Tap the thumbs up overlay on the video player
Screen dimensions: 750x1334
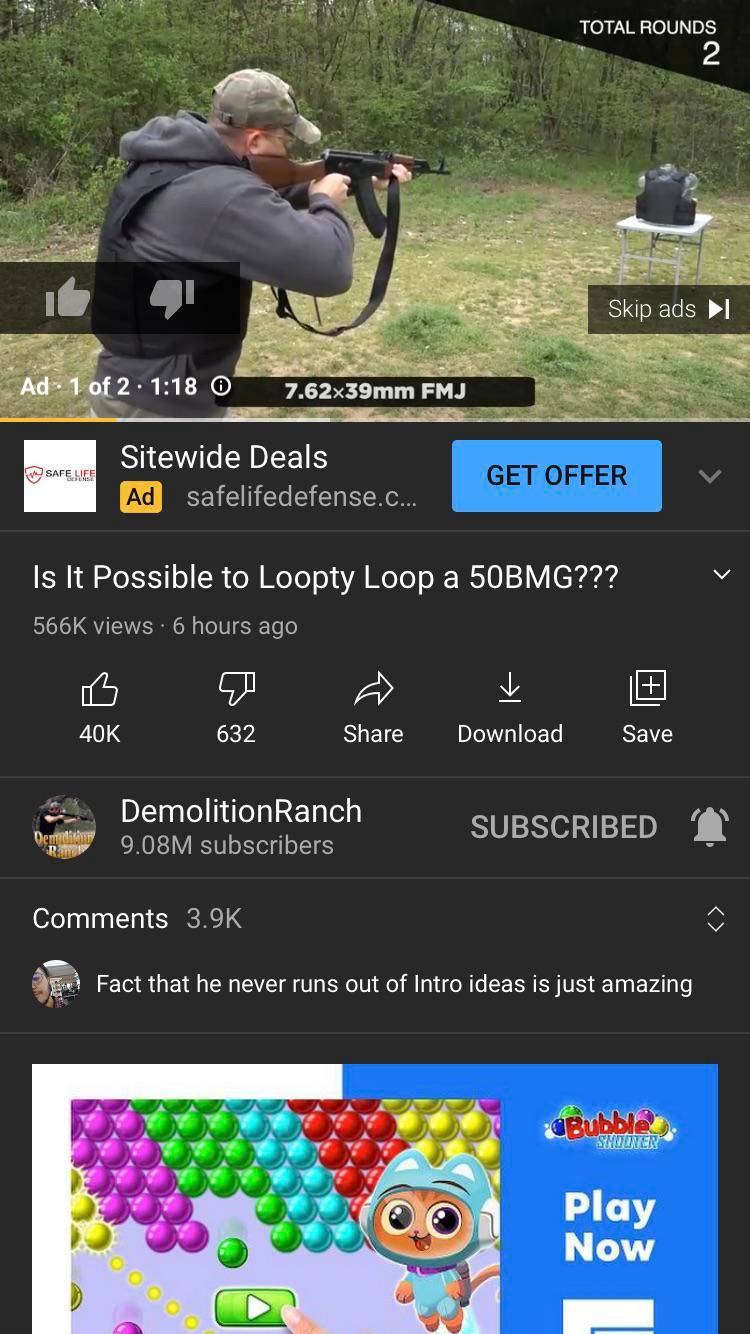coord(67,297)
